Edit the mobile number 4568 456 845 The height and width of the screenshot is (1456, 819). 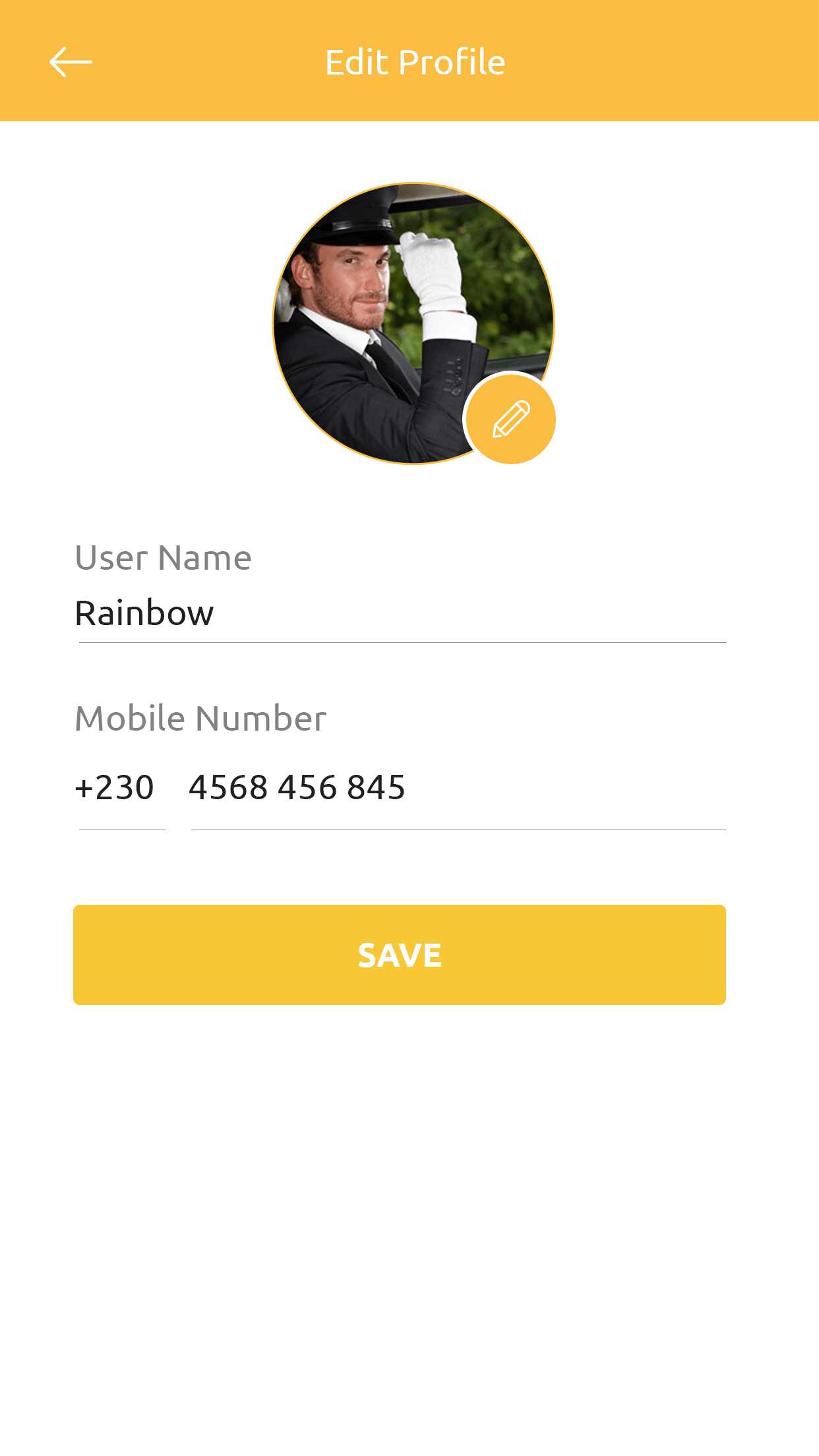tap(458, 788)
